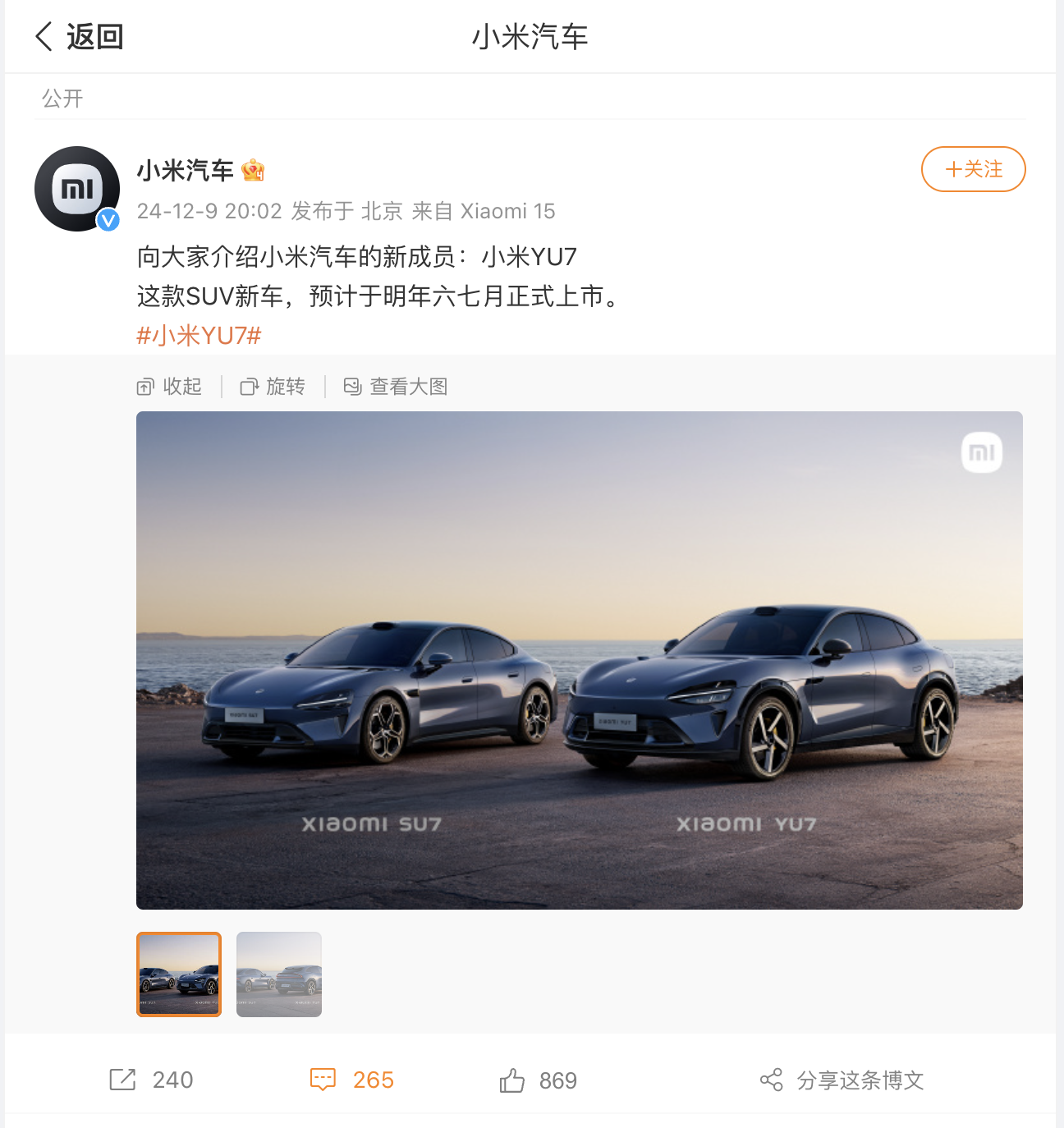The image size is (1064, 1128).
Task: Open the 小米汽车 profile avatar
Action: (x=77, y=189)
